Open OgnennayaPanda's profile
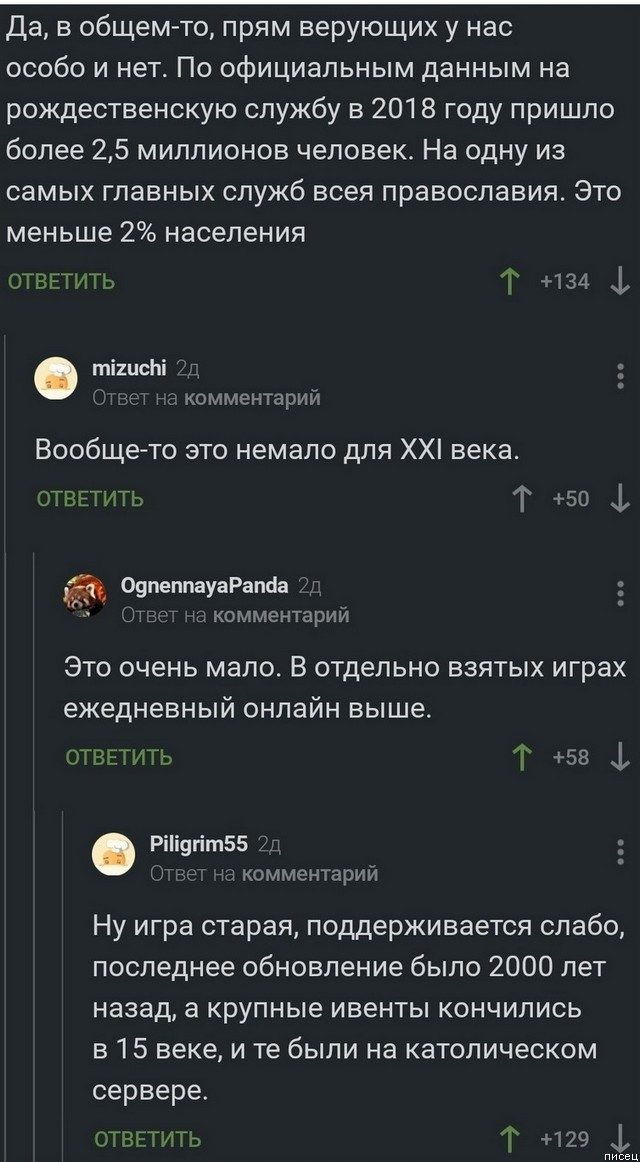This screenshot has height=1162, width=640. click(x=204, y=585)
